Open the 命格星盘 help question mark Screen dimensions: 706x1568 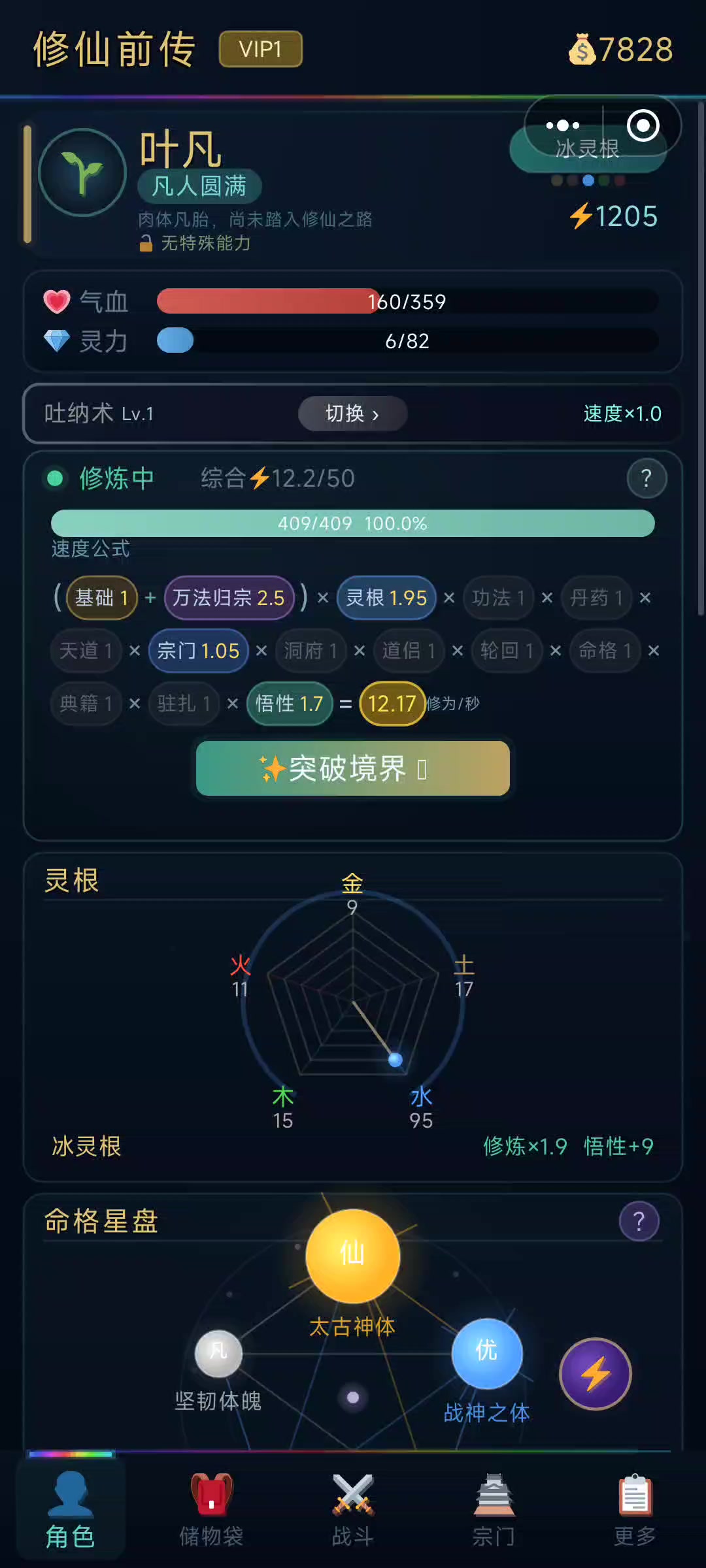coord(639,1221)
